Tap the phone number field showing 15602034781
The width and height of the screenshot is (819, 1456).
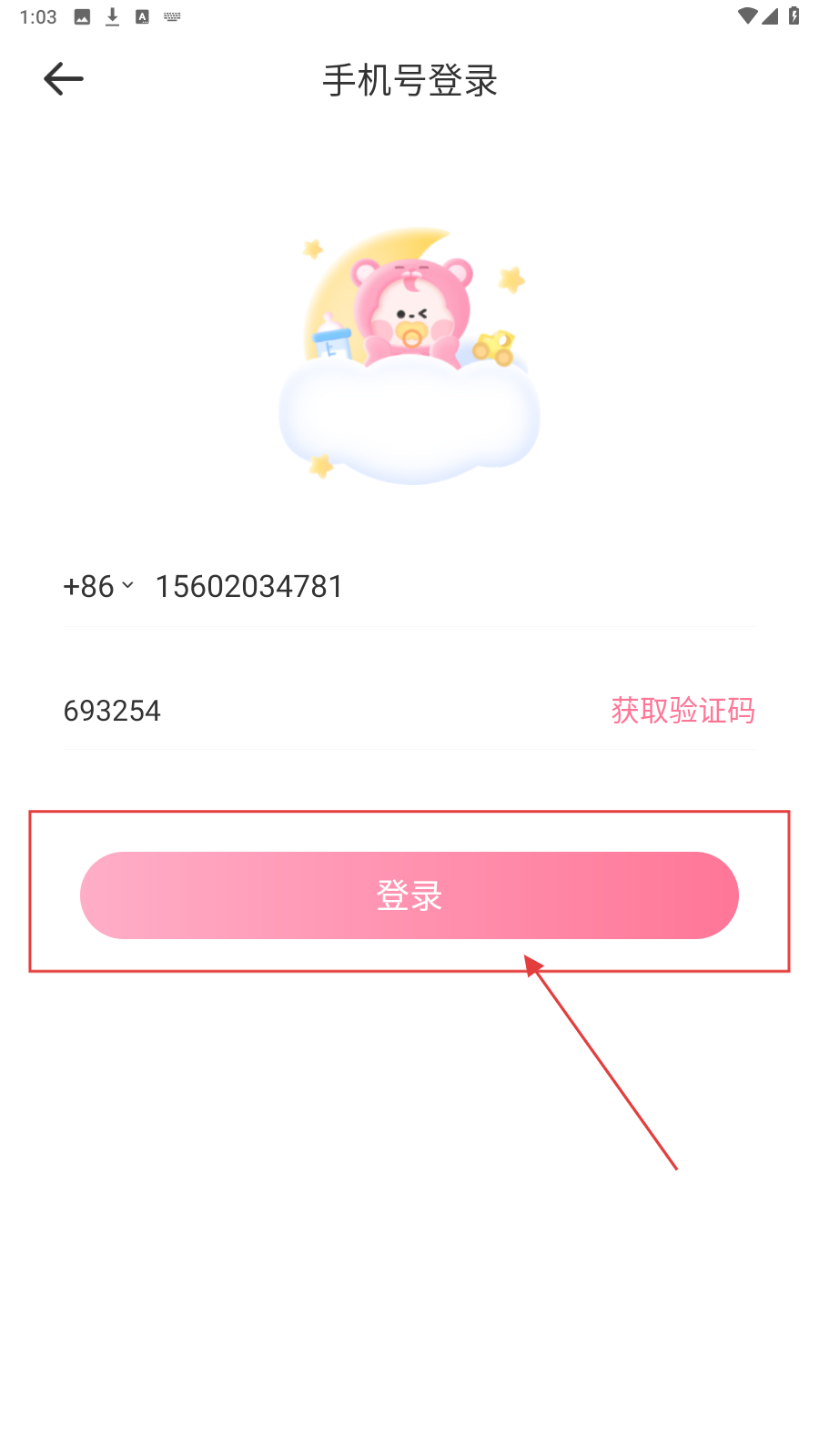click(x=364, y=586)
